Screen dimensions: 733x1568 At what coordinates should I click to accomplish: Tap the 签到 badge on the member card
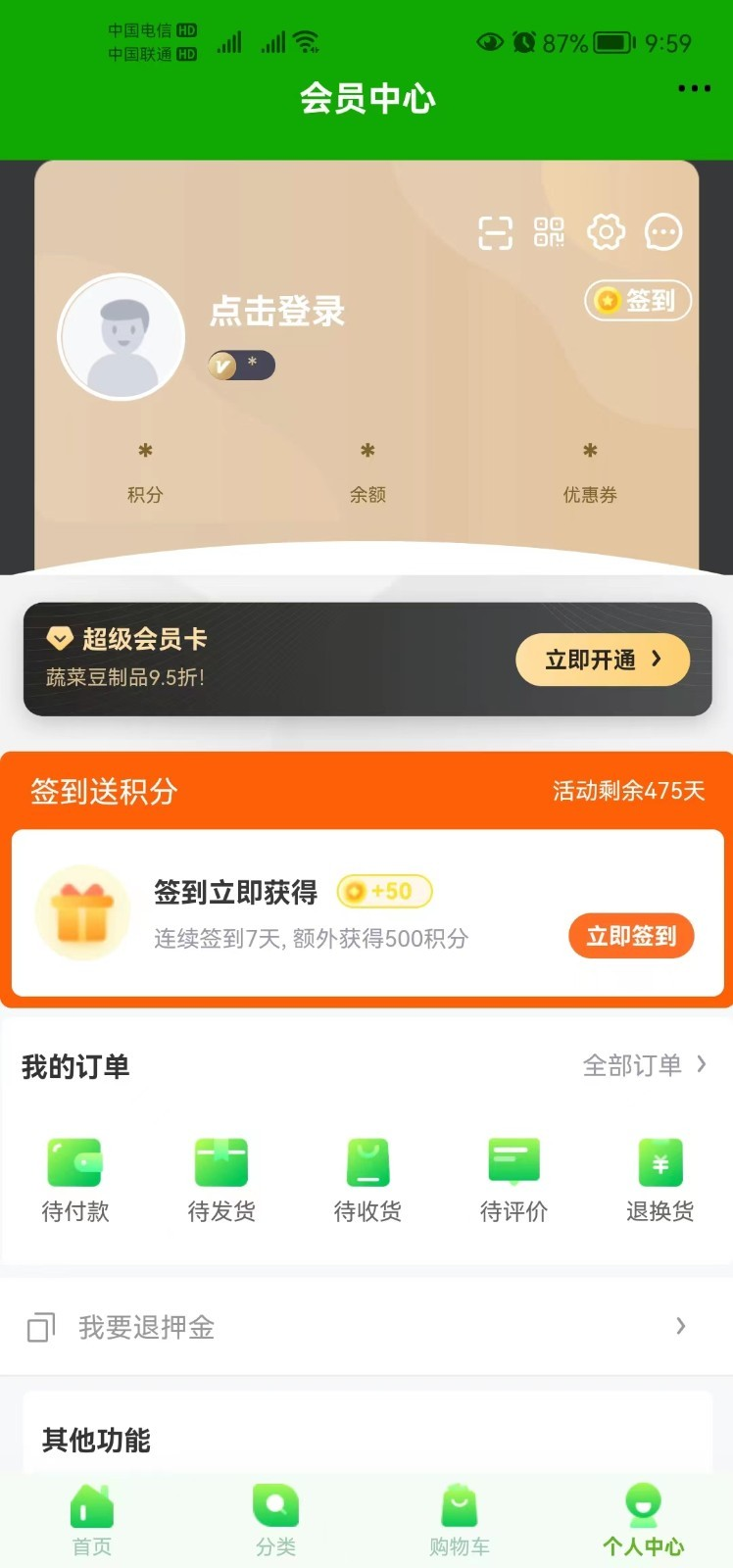(x=638, y=300)
